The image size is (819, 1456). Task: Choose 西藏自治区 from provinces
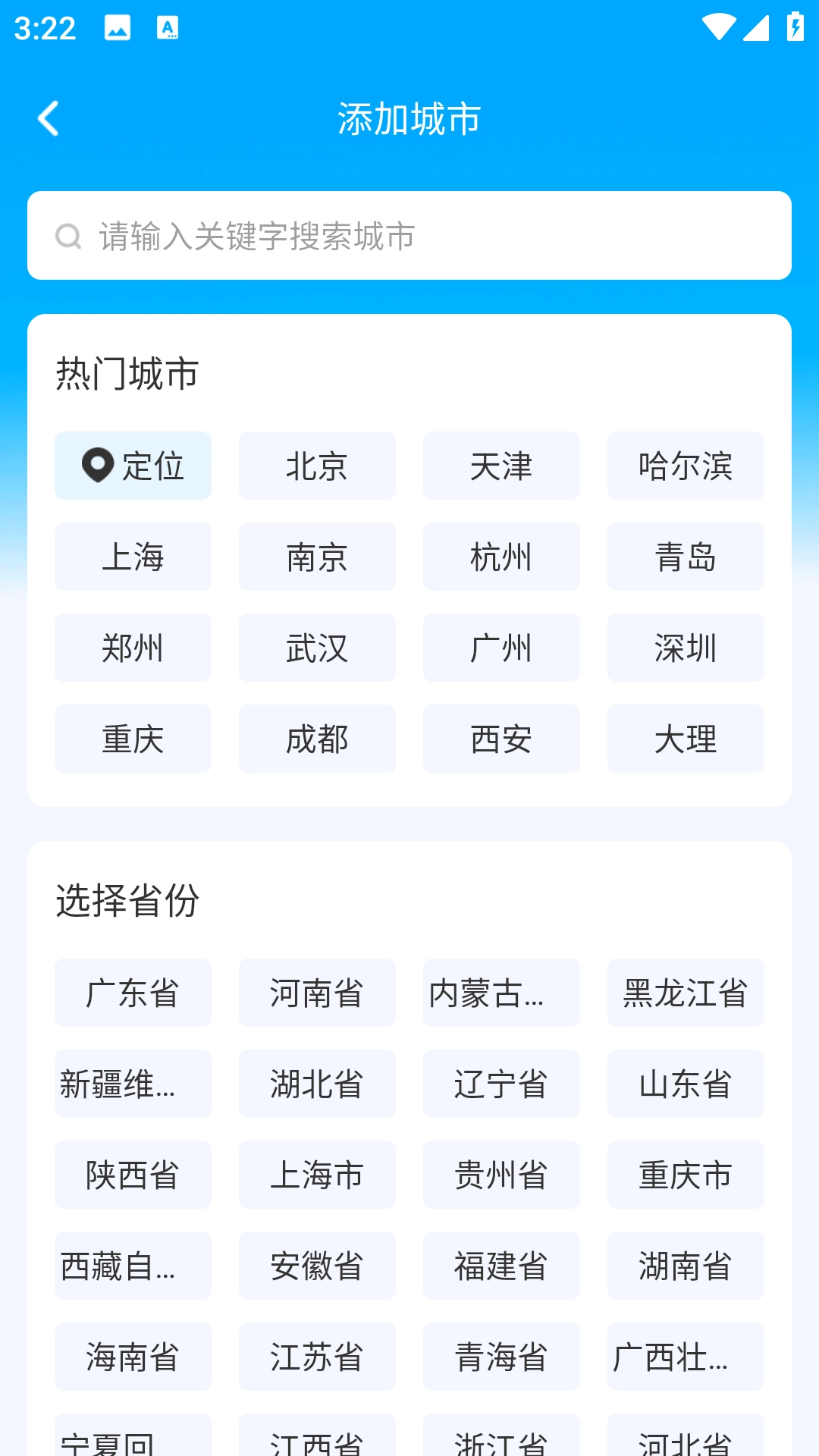133,1265
